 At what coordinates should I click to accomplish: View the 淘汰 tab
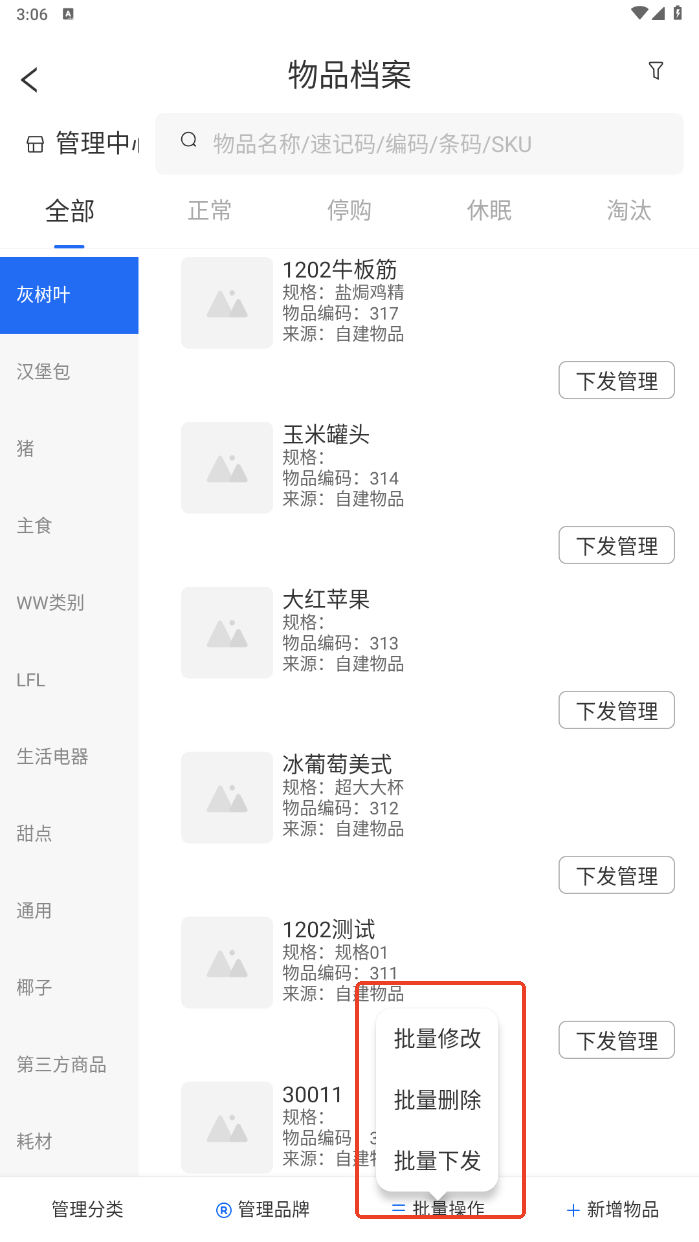(628, 211)
